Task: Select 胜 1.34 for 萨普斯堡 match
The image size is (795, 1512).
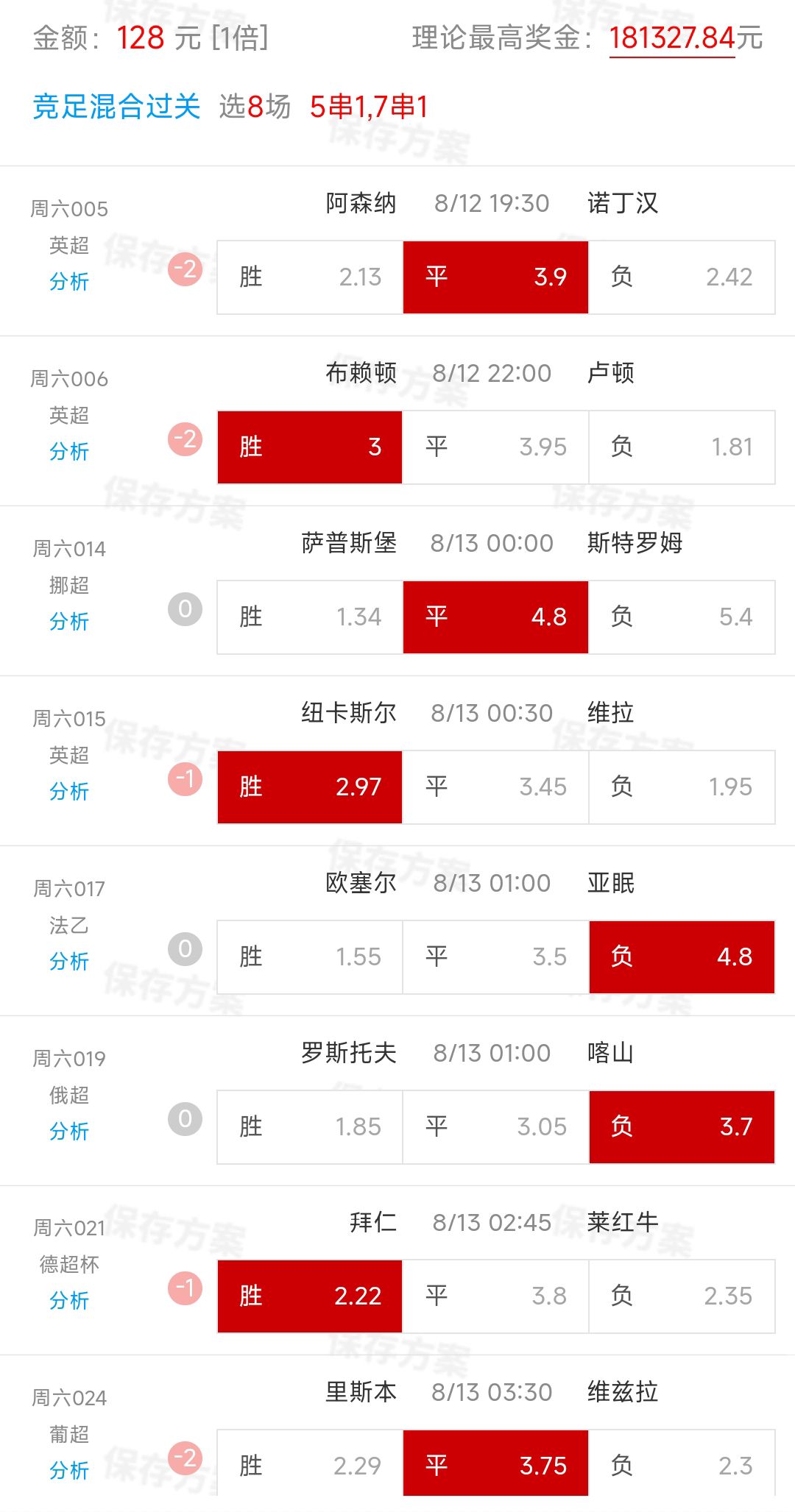Action: pyautogui.click(x=310, y=617)
